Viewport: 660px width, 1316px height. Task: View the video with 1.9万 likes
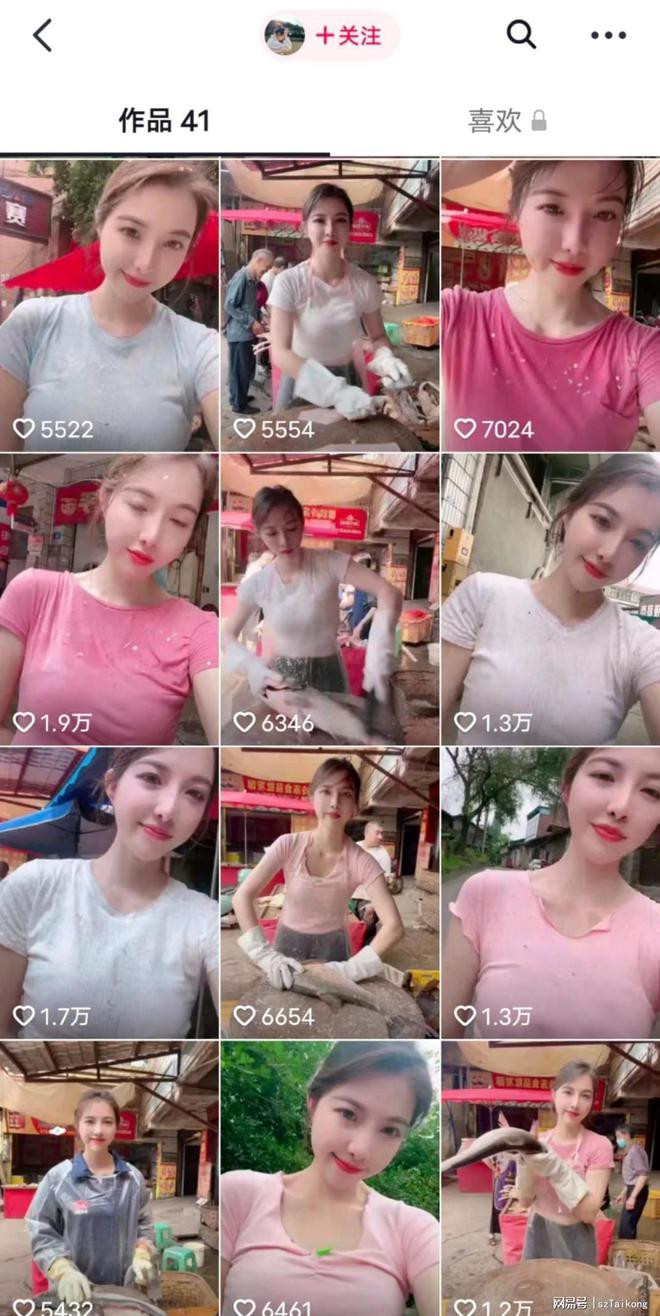109,598
